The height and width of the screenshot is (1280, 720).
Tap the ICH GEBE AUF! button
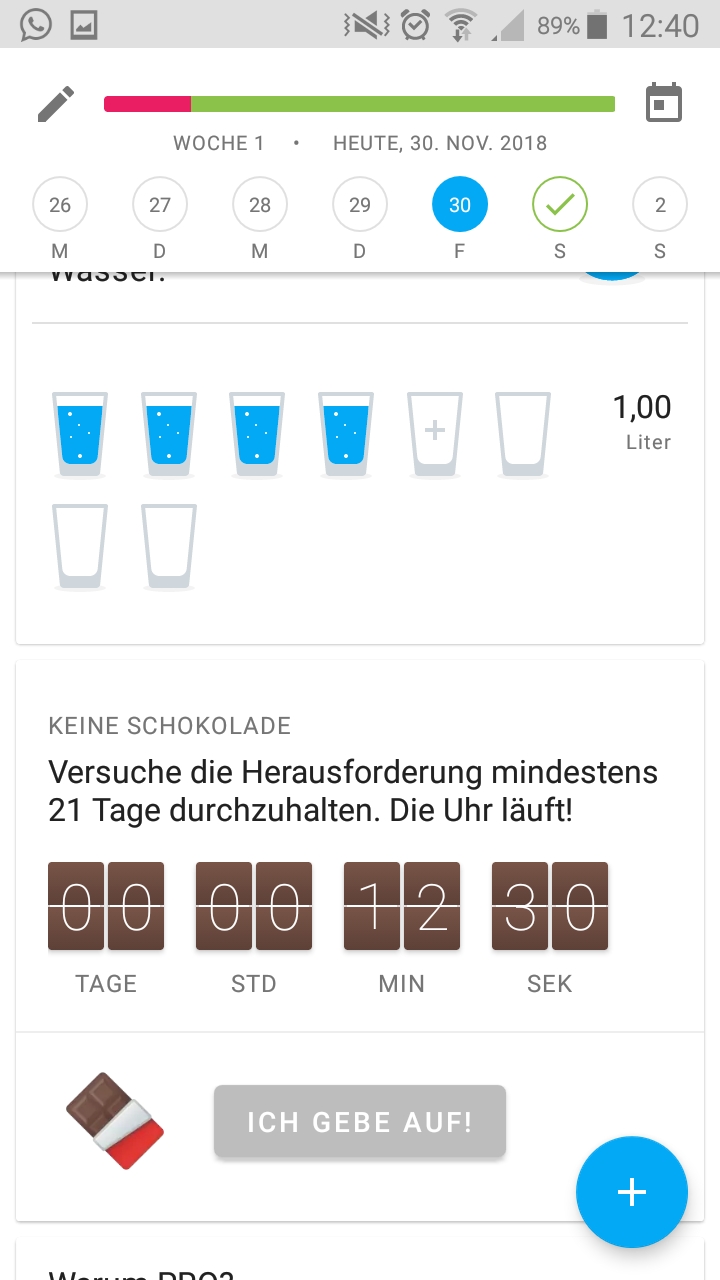point(360,1121)
